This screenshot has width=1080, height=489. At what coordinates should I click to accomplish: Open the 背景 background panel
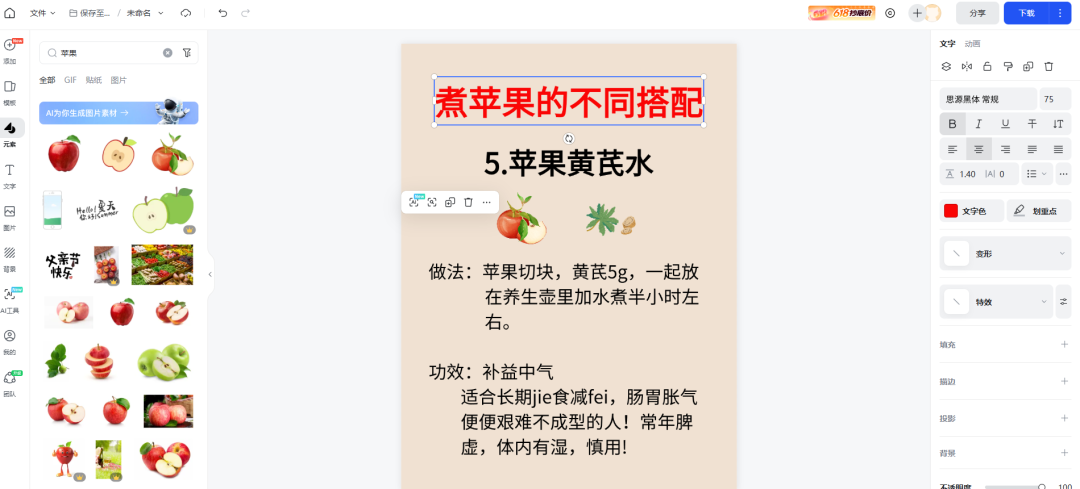(x=10, y=258)
